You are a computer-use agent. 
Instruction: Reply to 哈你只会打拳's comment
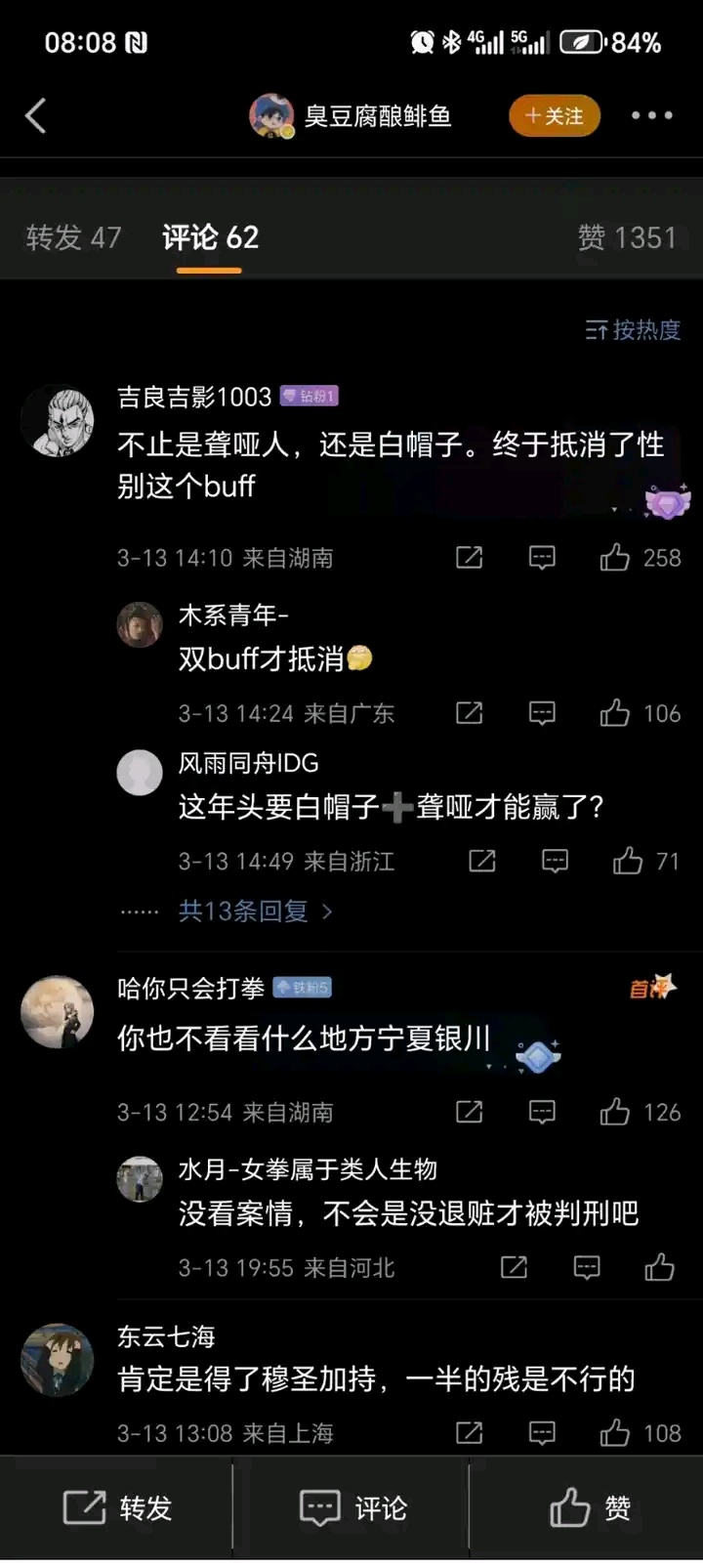(542, 1112)
